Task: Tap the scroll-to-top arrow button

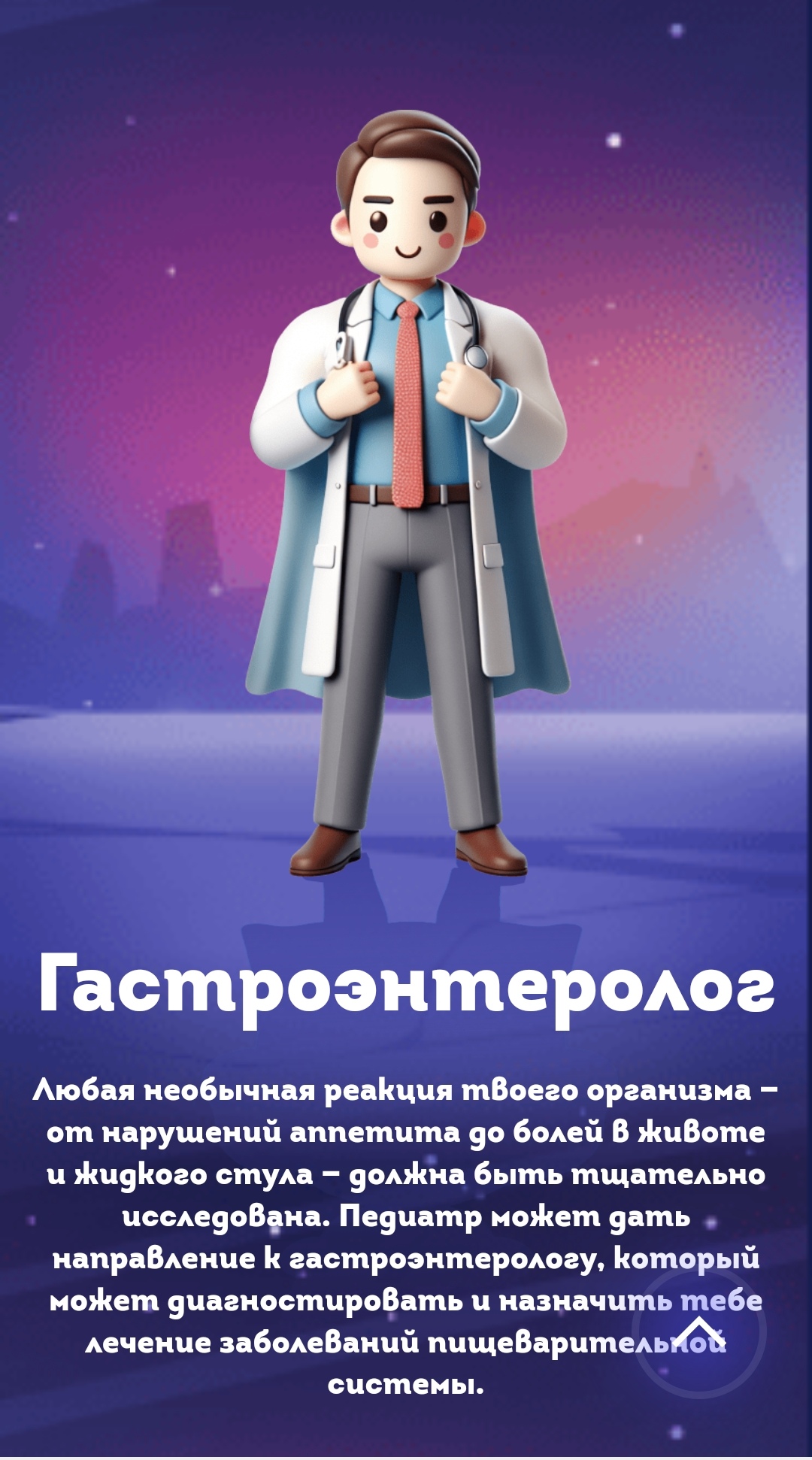Action: click(x=699, y=1333)
